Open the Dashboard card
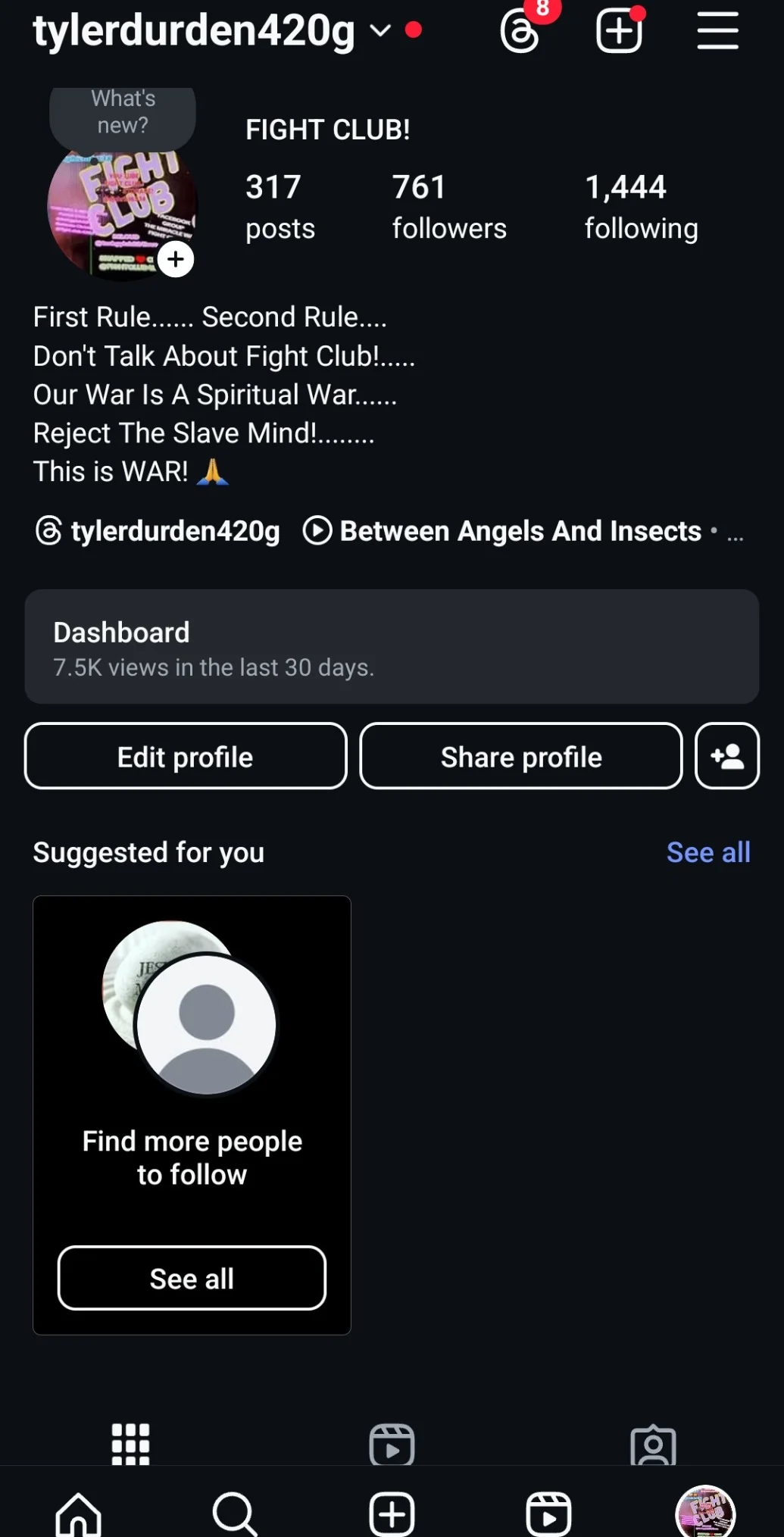 [392, 647]
